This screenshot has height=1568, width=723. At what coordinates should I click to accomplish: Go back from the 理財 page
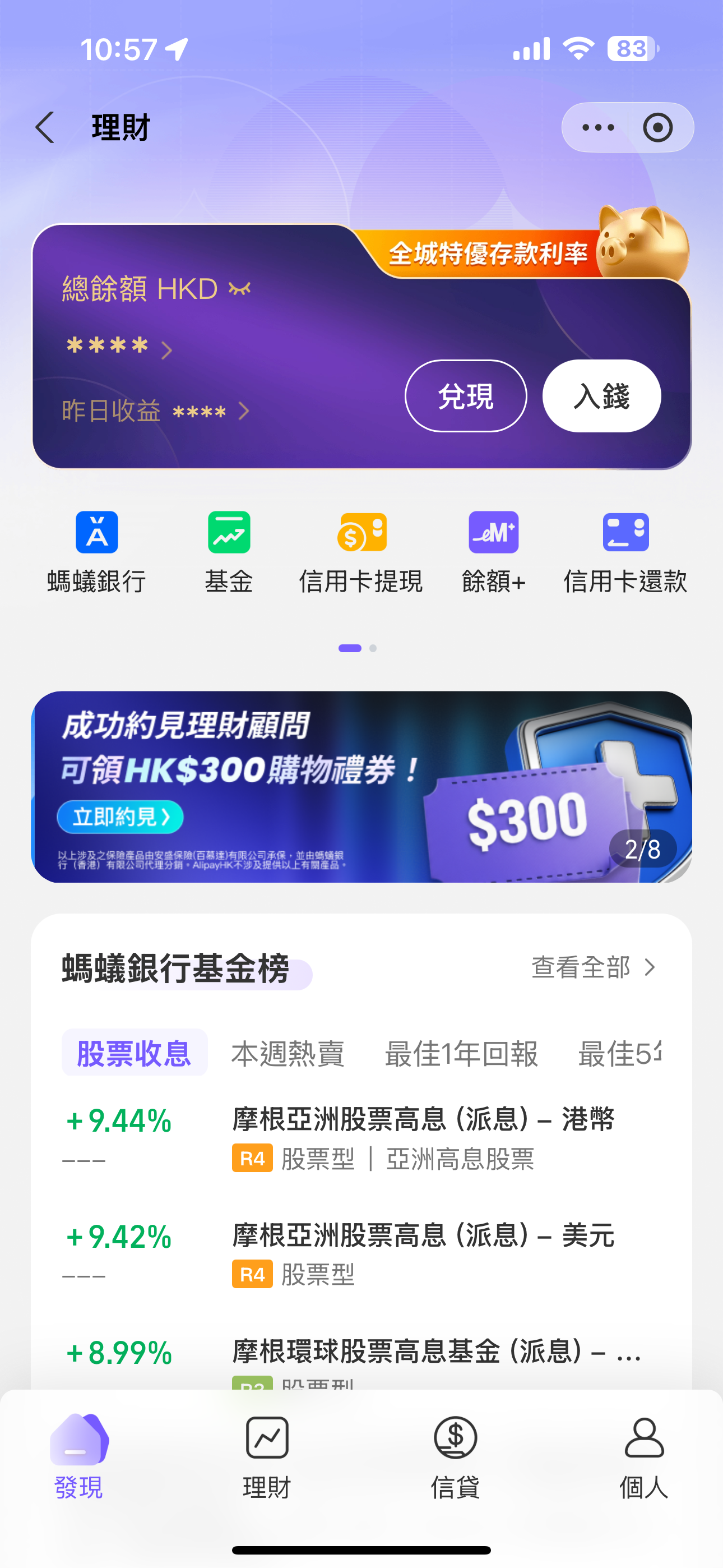click(45, 128)
